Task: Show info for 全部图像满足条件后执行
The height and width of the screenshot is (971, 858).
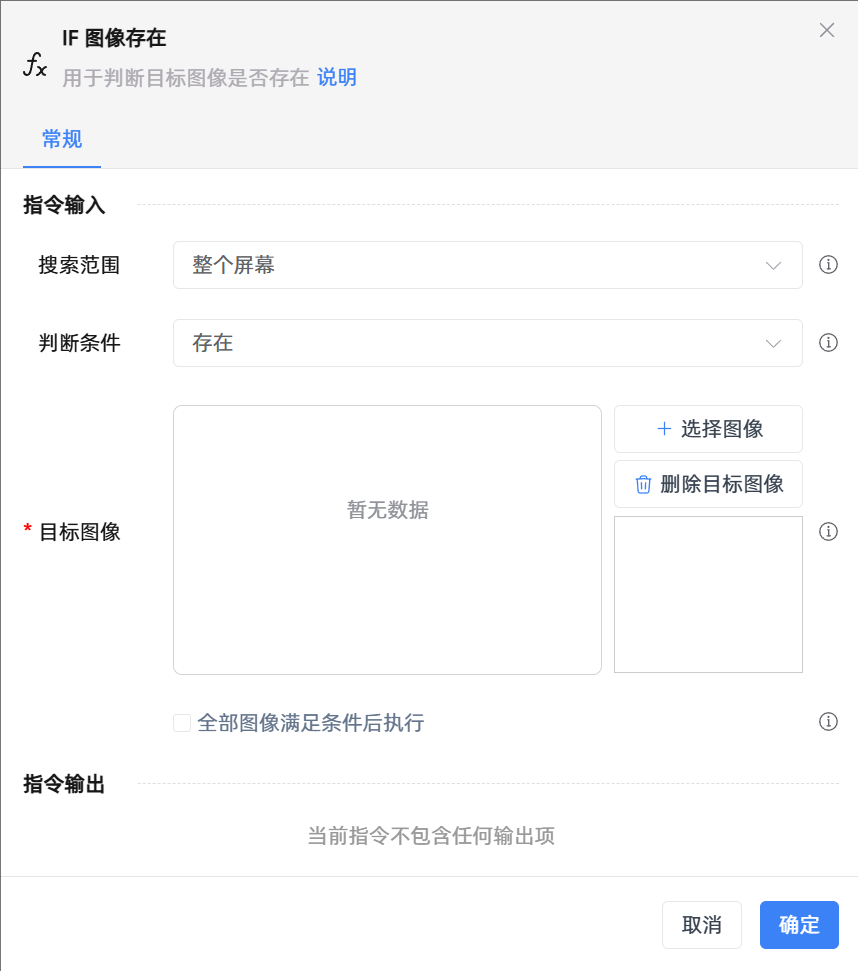Action: [x=828, y=722]
